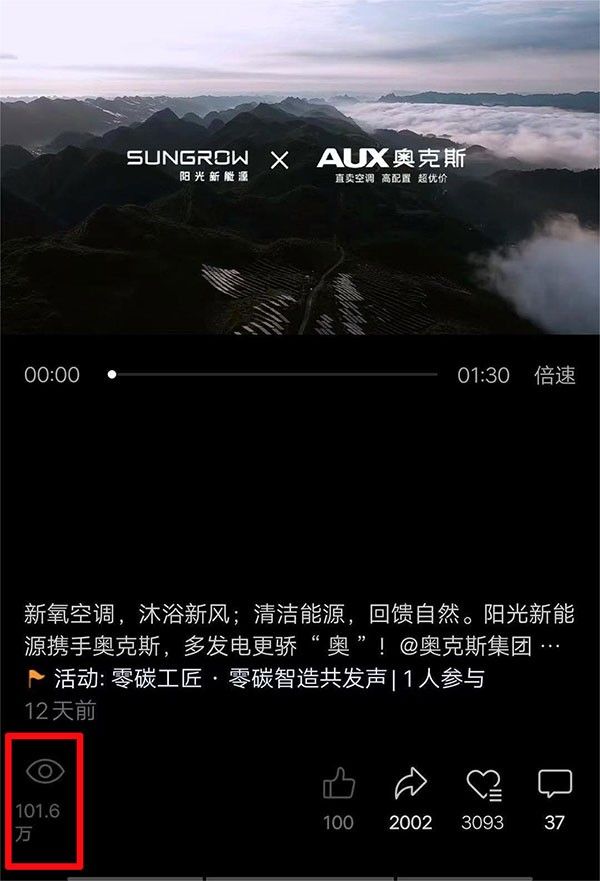The image size is (600, 881).
Task: Add video to favorites with the heart icon
Action: [484, 786]
